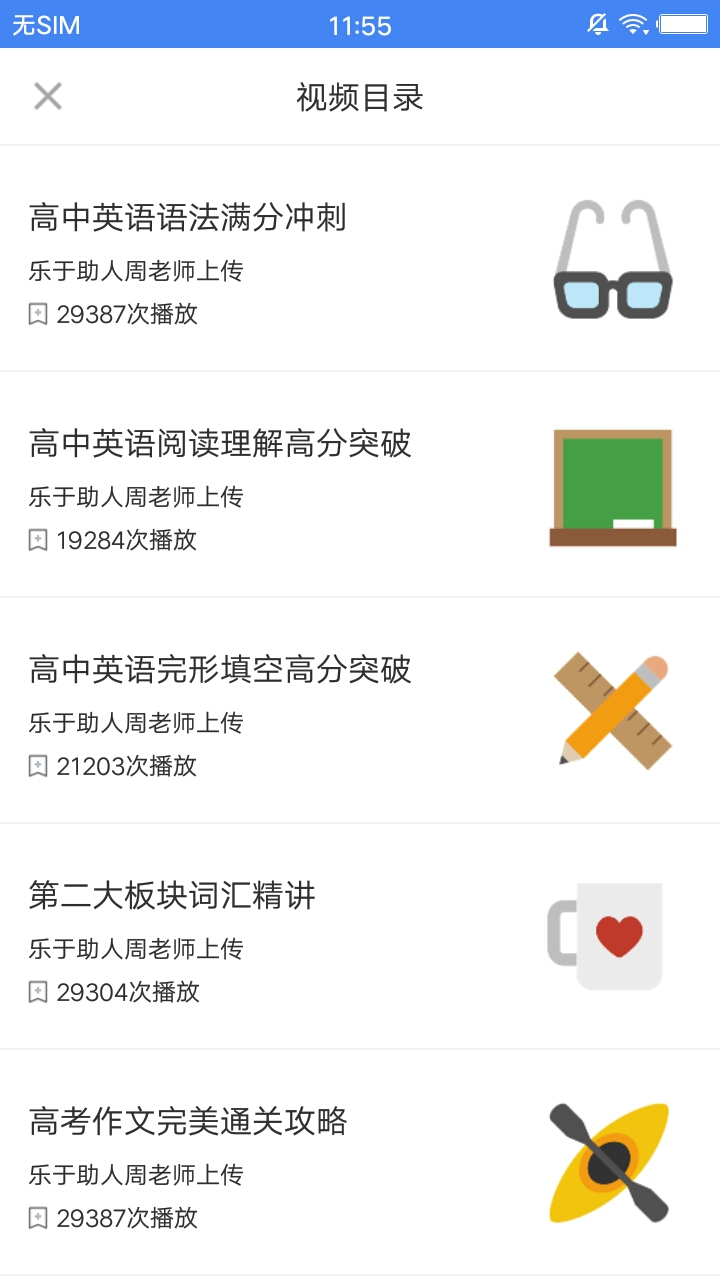The width and height of the screenshot is (720, 1280).
Task: Click the 视频目录 title text
Action: [x=359, y=97]
